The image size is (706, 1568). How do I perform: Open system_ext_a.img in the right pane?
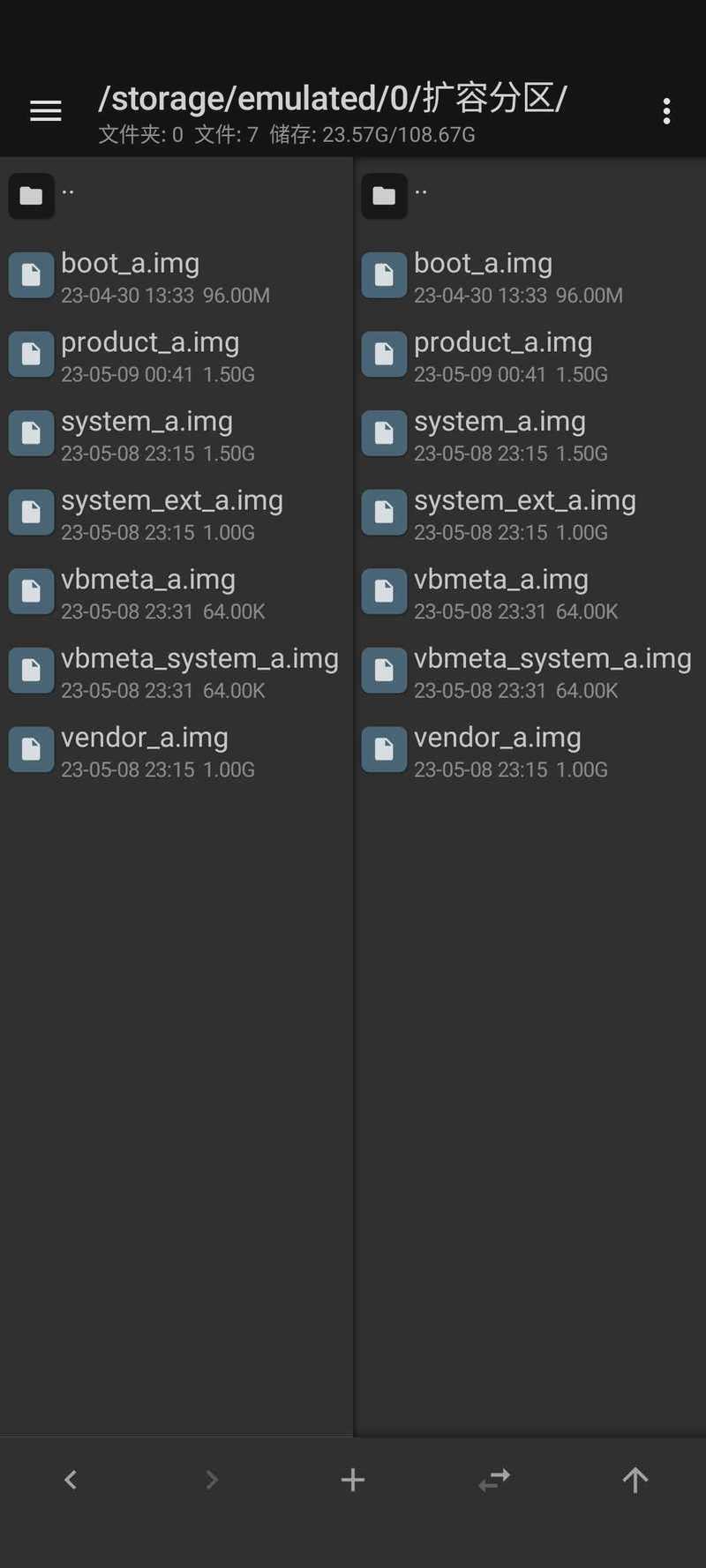click(529, 512)
